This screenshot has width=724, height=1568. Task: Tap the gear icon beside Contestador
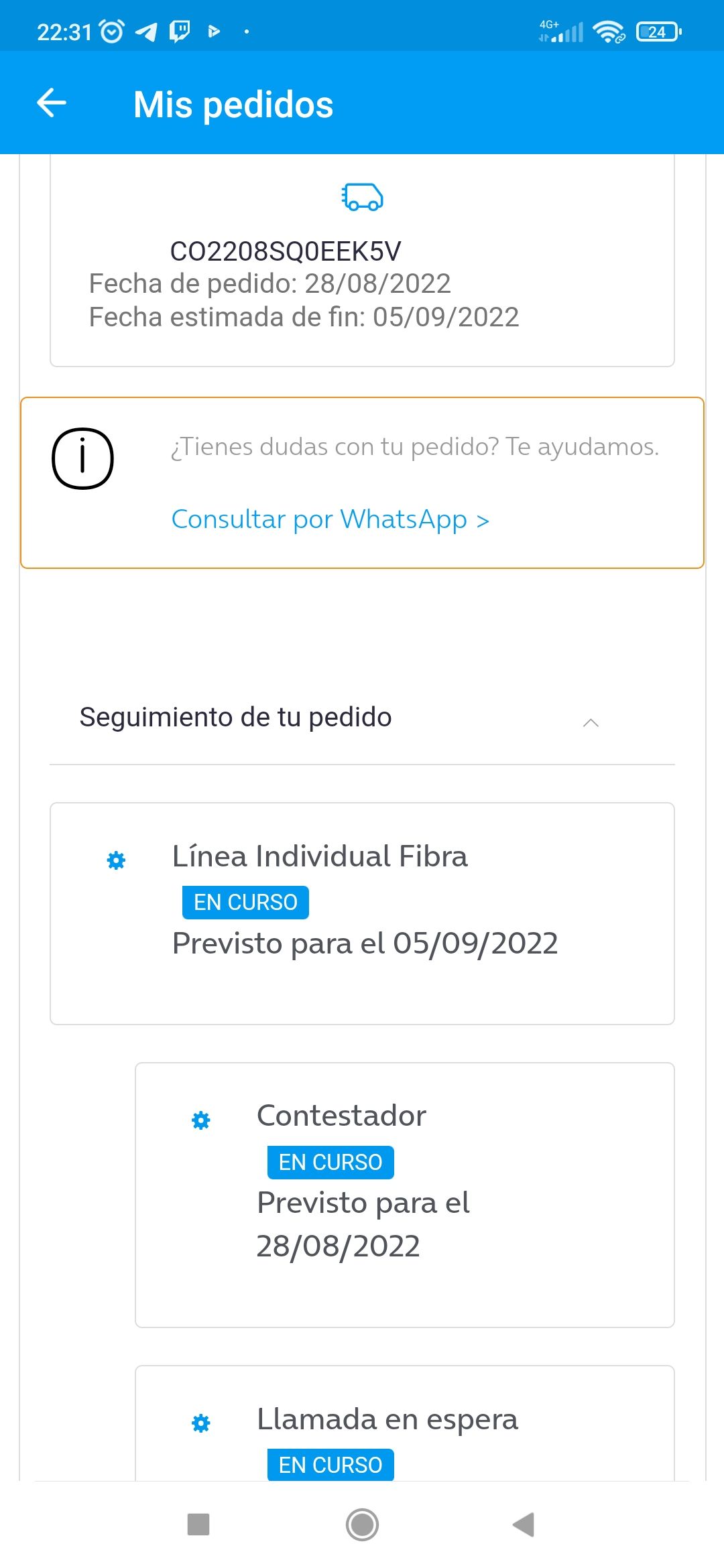[200, 1119]
